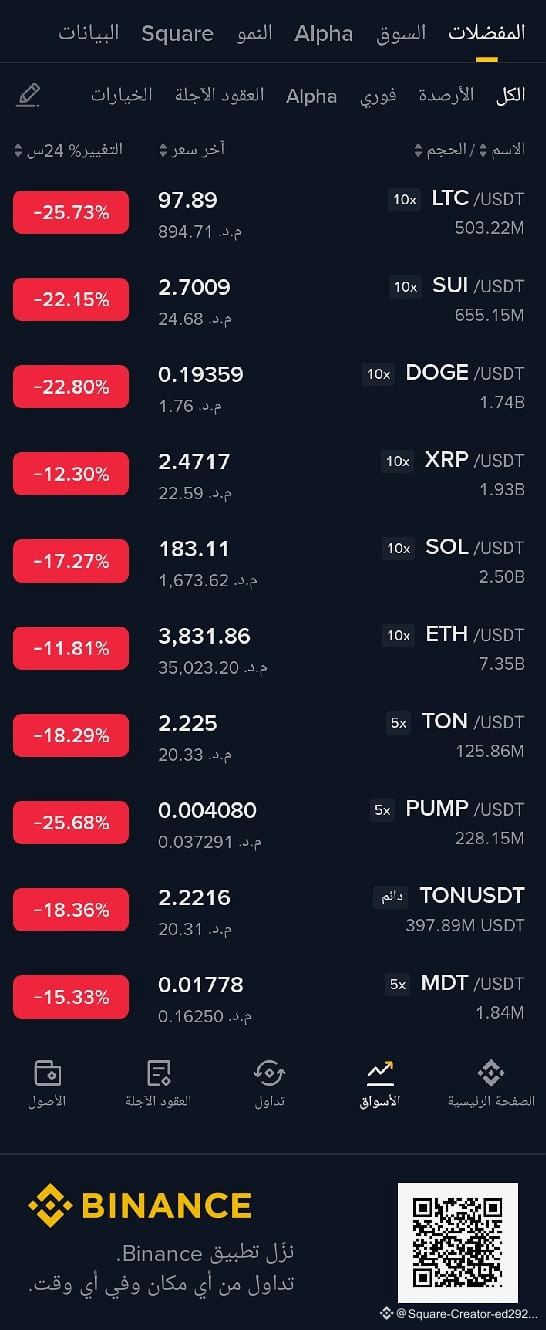Open العقود الآجلة bottom navigation tab

point(158,1085)
